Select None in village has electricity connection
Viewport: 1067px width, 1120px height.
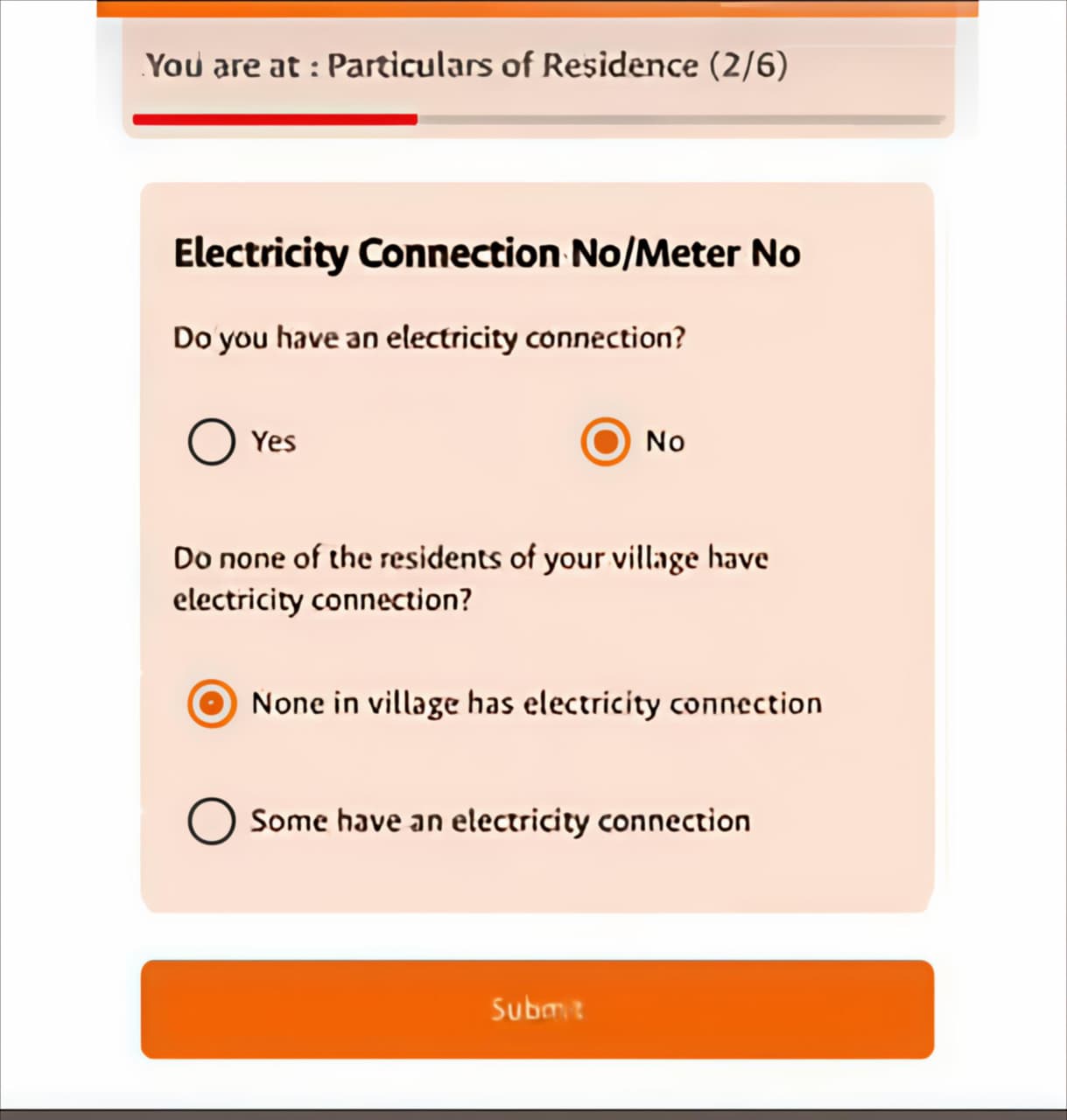212,703
